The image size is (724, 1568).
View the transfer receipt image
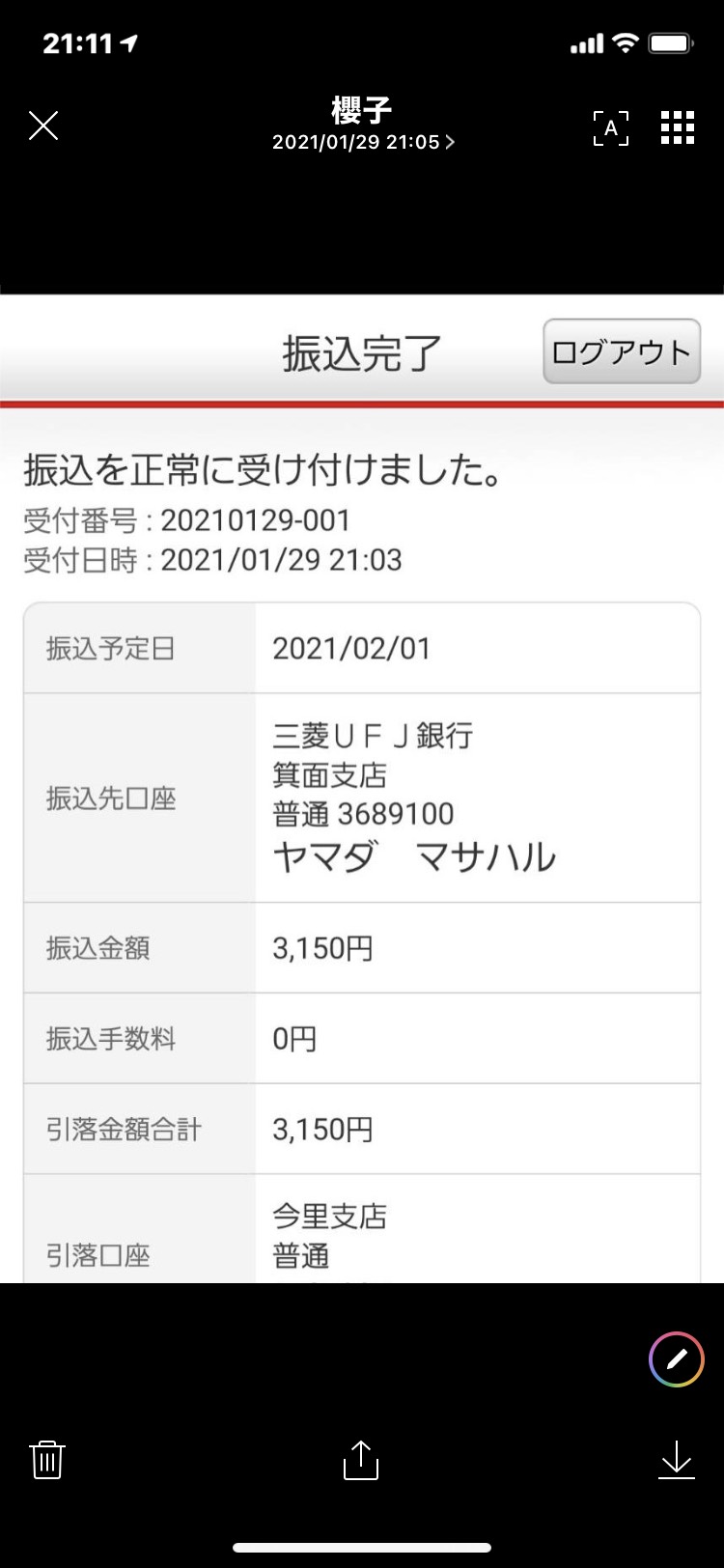click(362, 789)
